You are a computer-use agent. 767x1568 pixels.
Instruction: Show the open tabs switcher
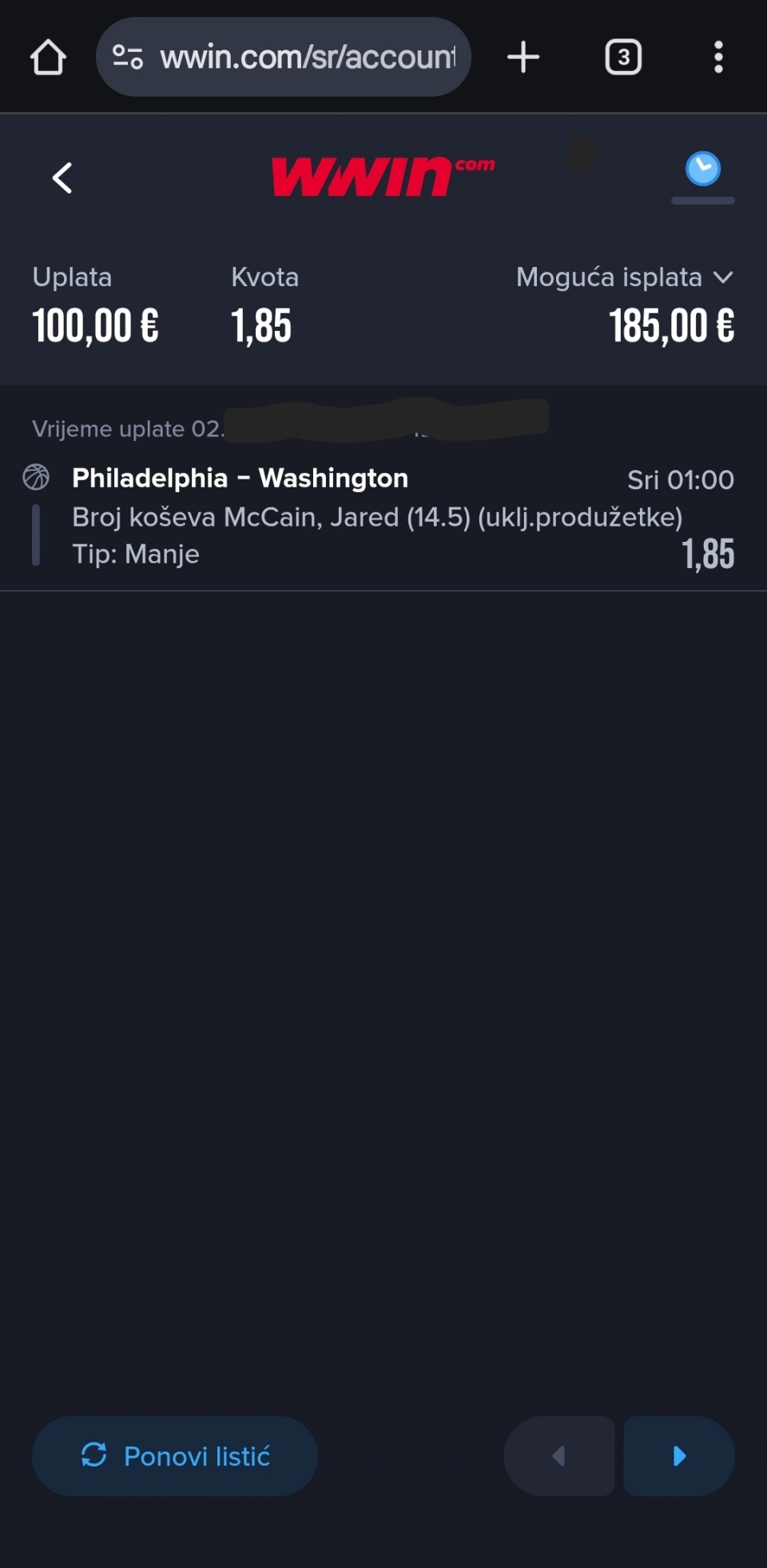(x=623, y=58)
